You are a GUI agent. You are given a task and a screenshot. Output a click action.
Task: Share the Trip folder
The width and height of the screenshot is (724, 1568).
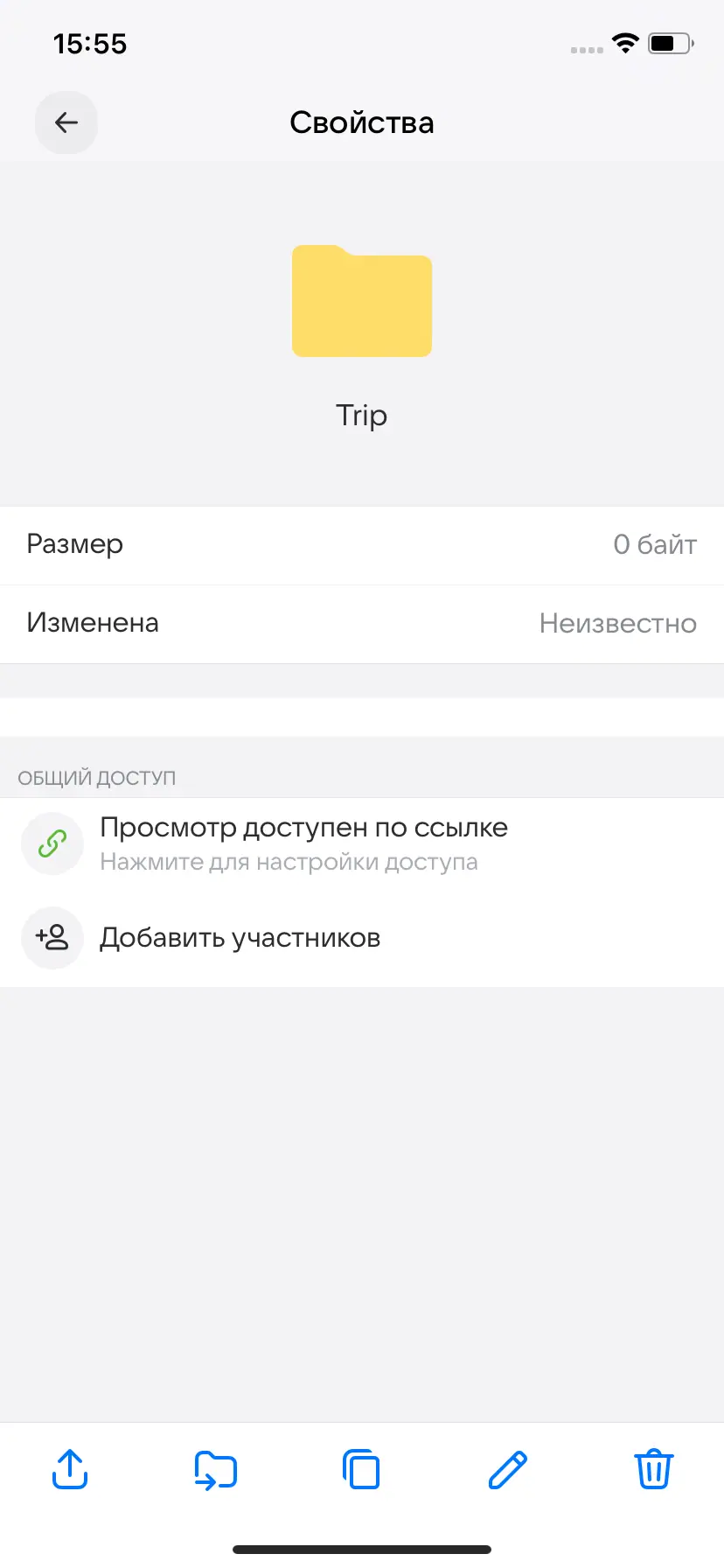[70, 1469]
